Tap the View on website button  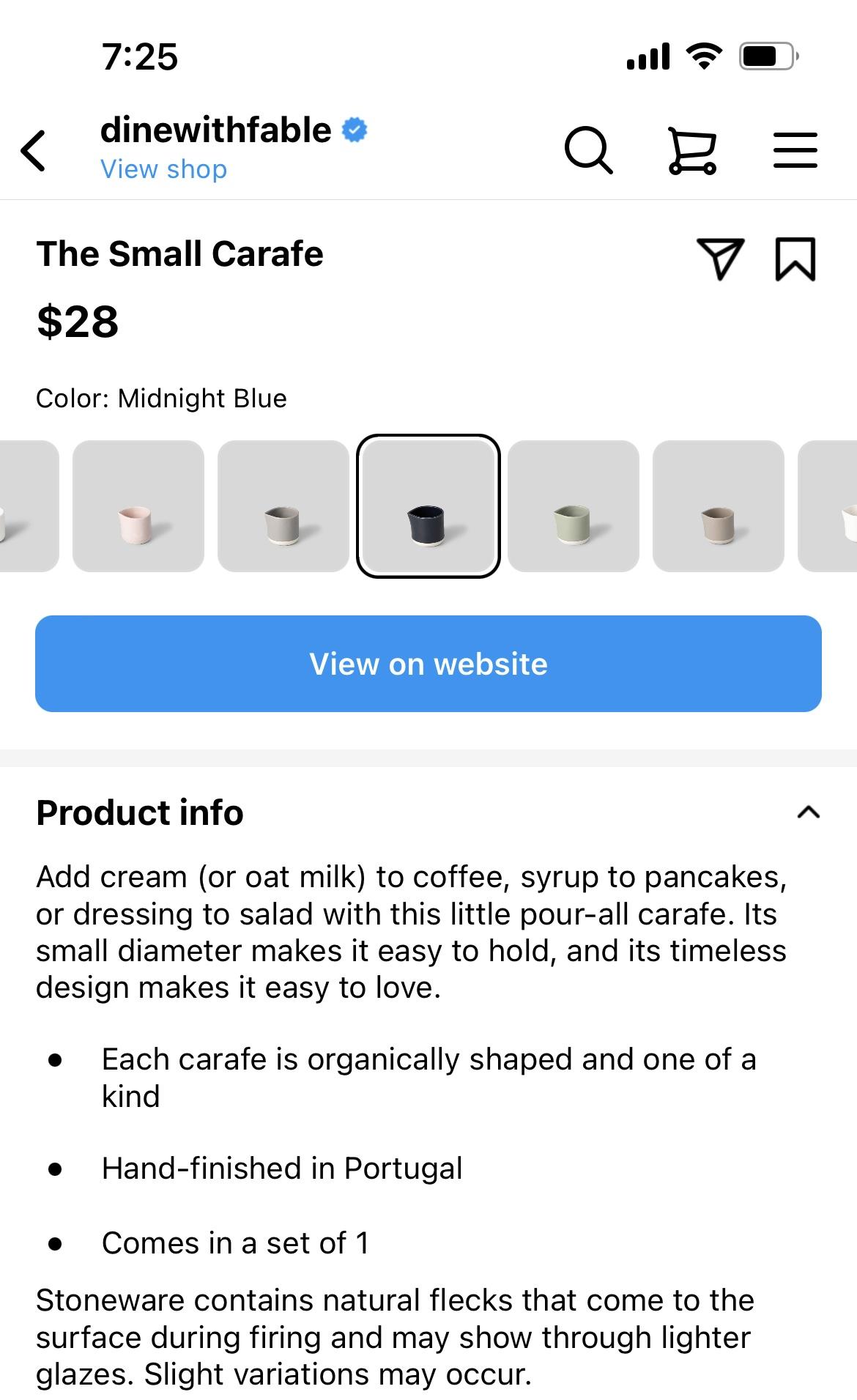(x=428, y=664)
